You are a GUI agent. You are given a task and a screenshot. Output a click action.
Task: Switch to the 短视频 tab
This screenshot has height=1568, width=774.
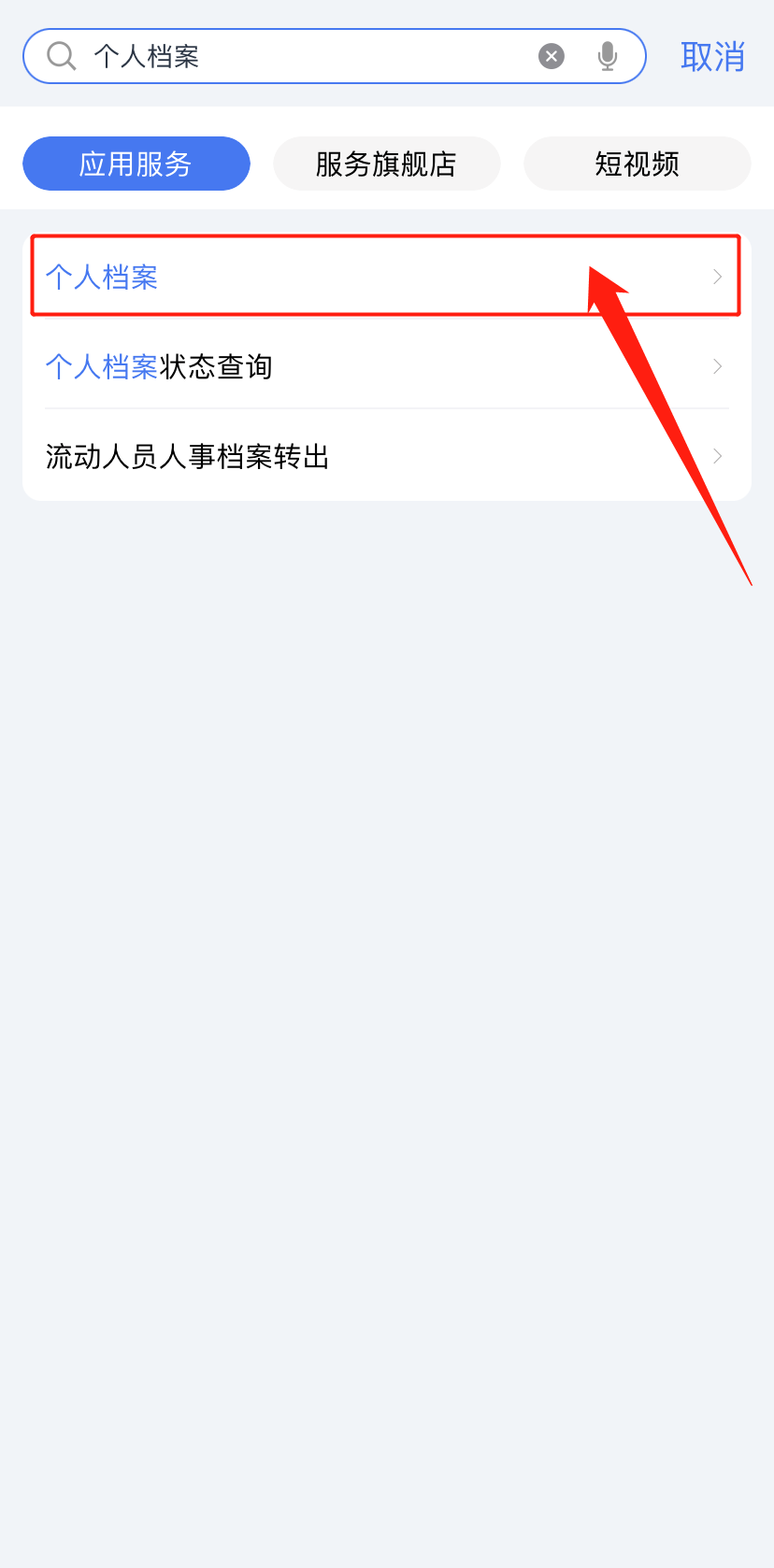637,164
